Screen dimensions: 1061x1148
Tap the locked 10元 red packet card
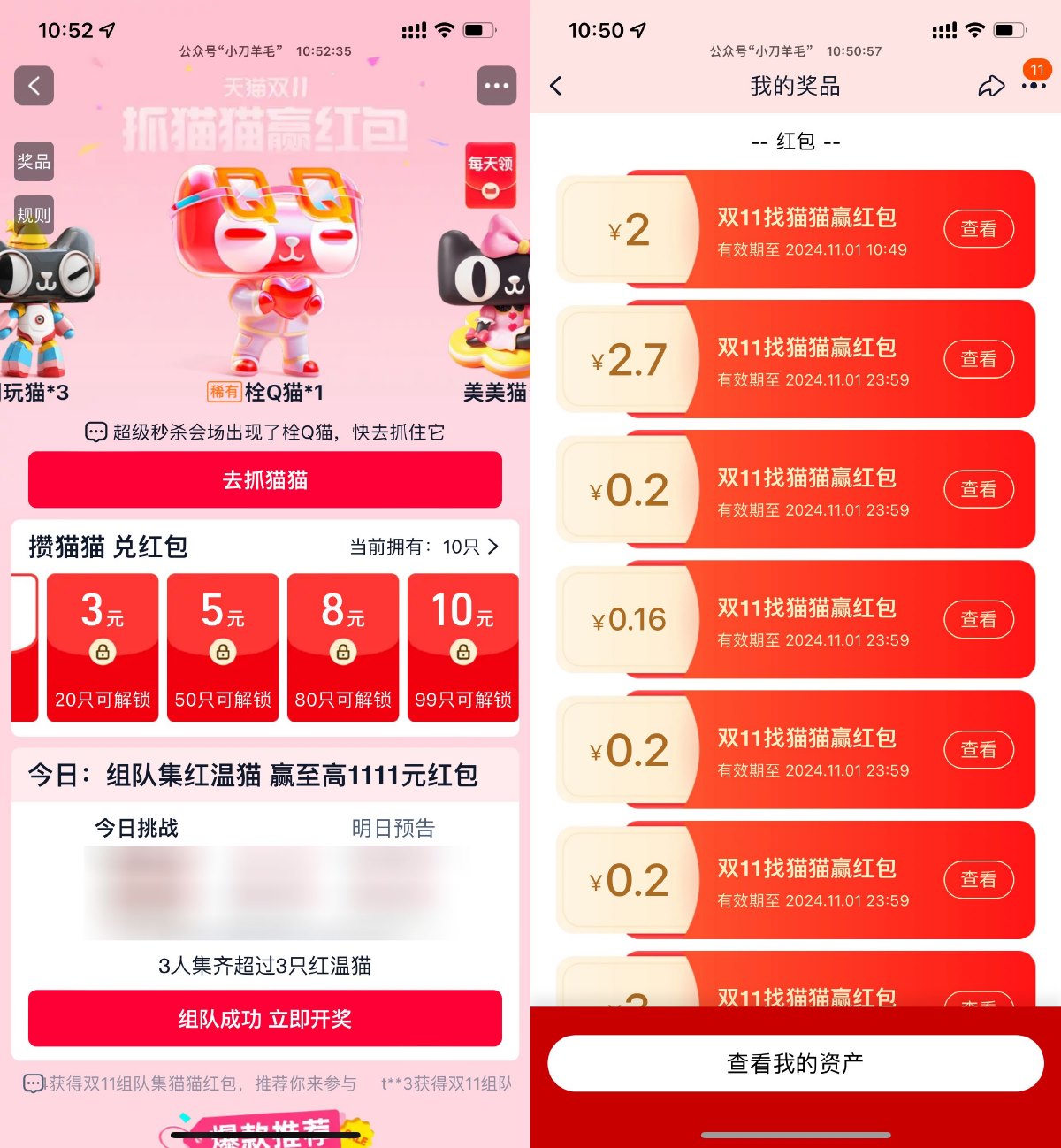pyautogui.click(x=463, y=647)
